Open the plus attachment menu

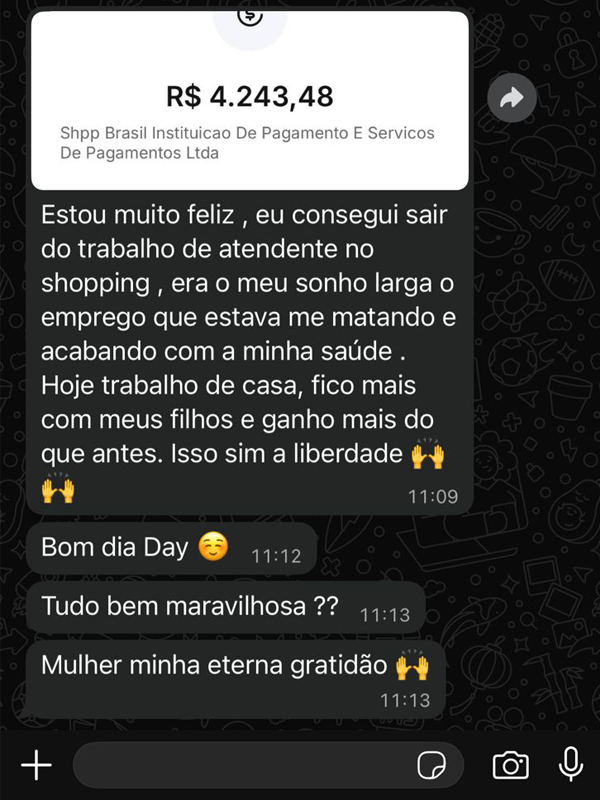(36, 766)
